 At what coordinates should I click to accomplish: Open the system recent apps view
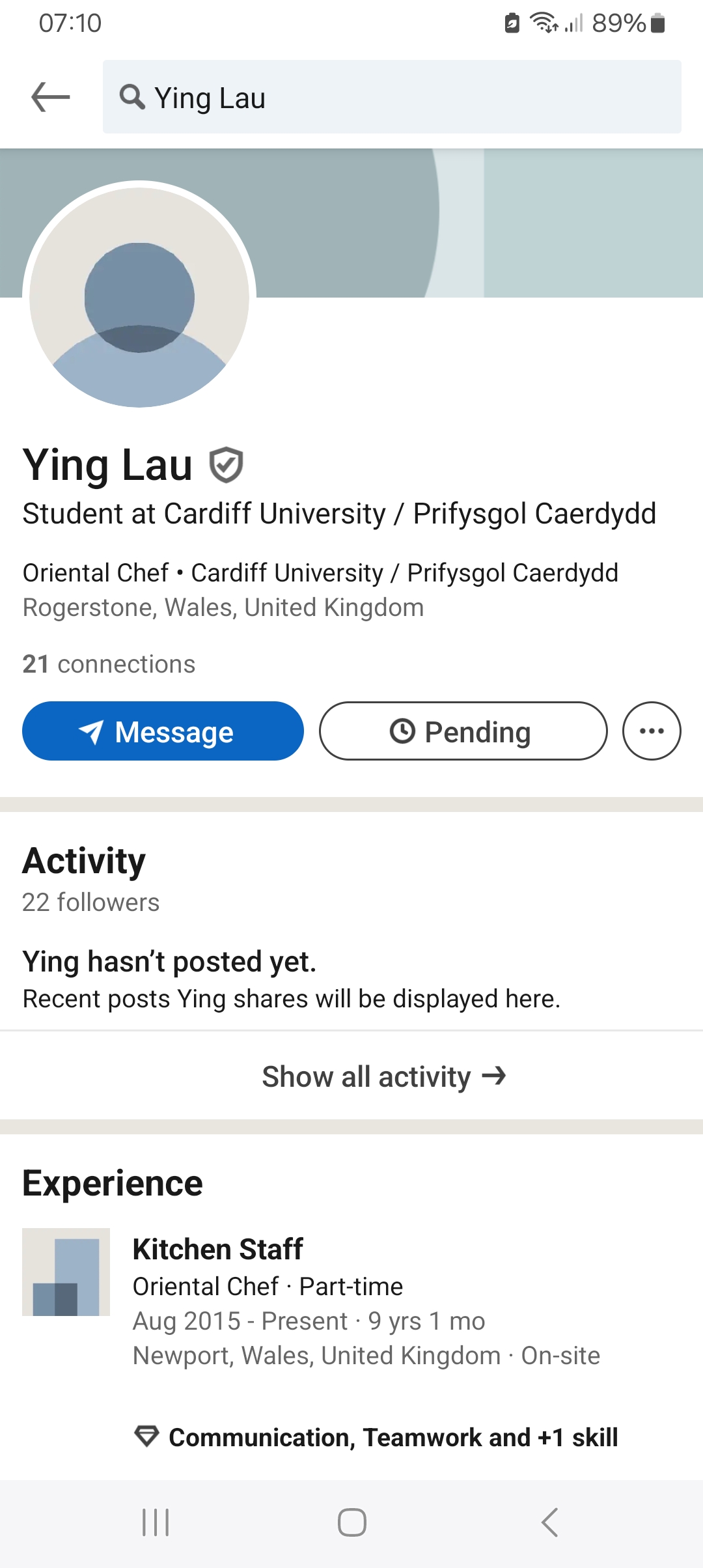pyautogui.click(x=156, y=1522)
